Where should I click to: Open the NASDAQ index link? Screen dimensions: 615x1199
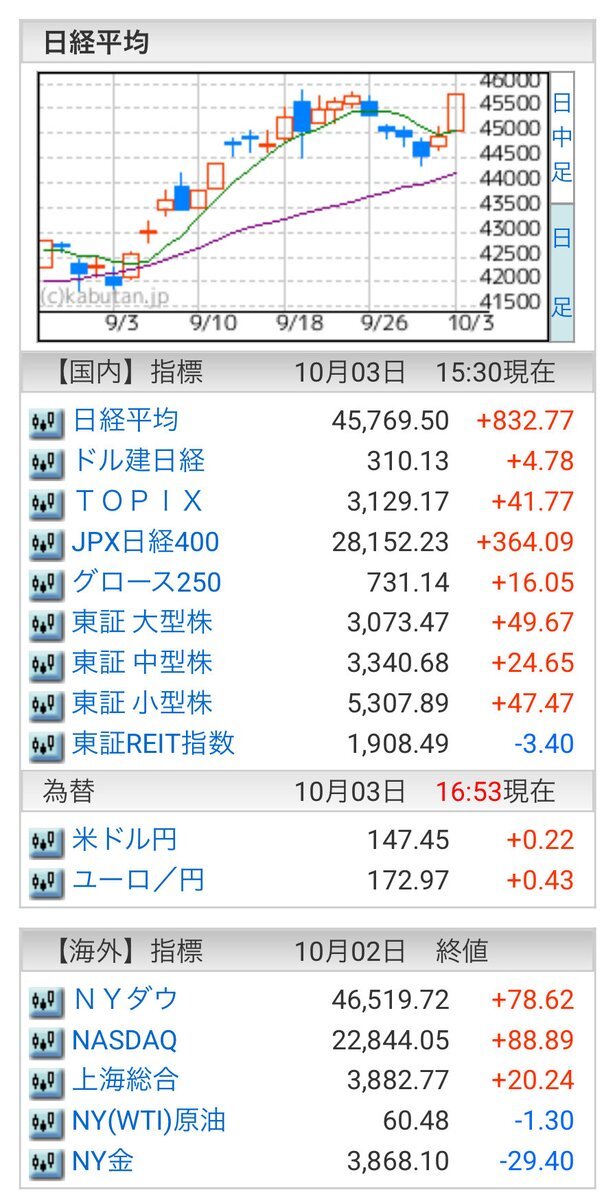coord(124,1040)
